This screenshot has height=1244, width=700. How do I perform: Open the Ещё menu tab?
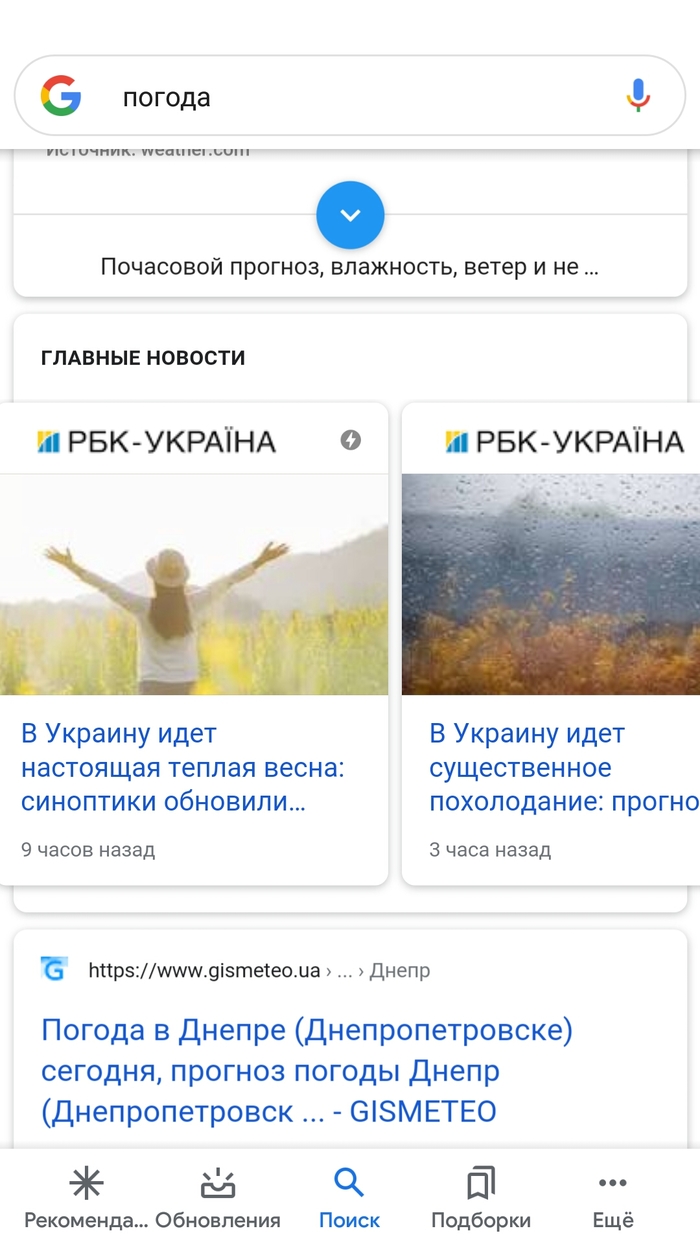point(612,1199)
